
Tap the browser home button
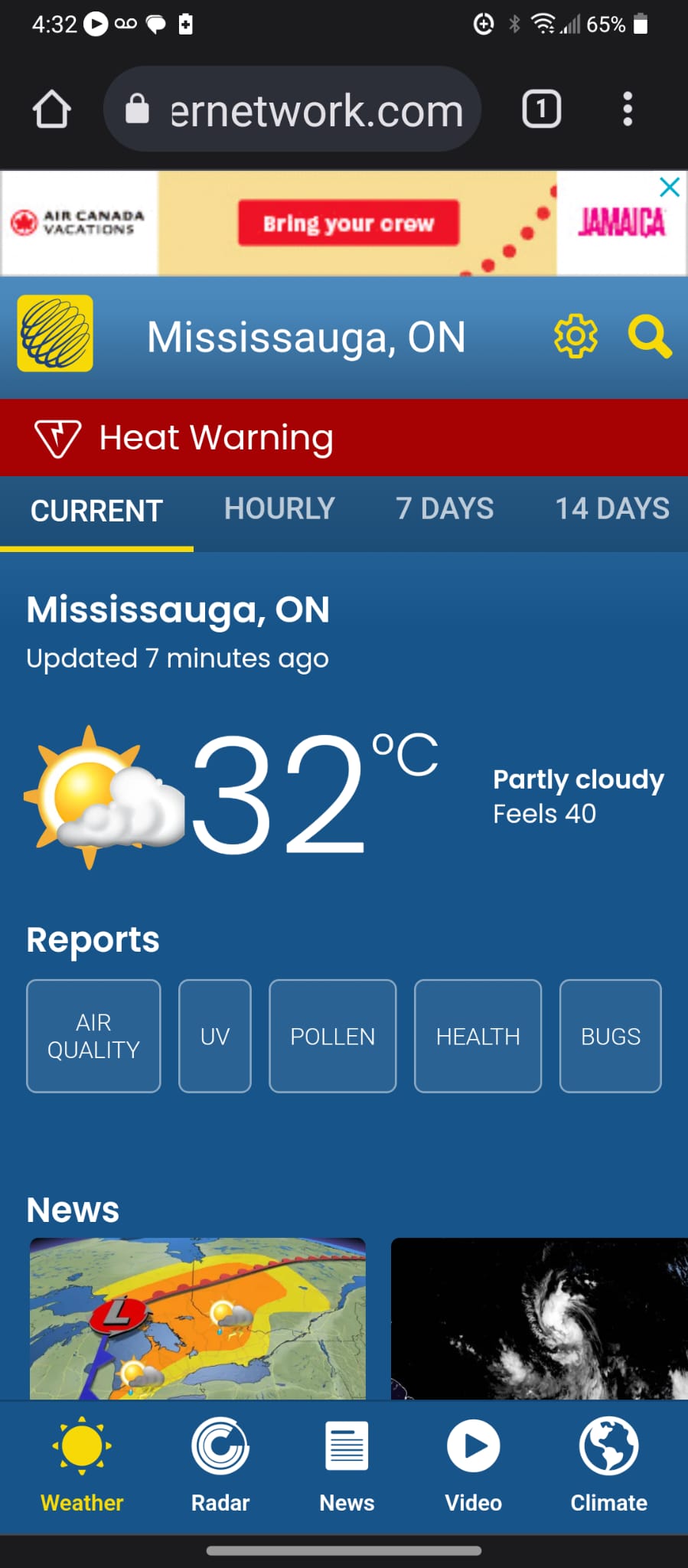click(52, 109)
